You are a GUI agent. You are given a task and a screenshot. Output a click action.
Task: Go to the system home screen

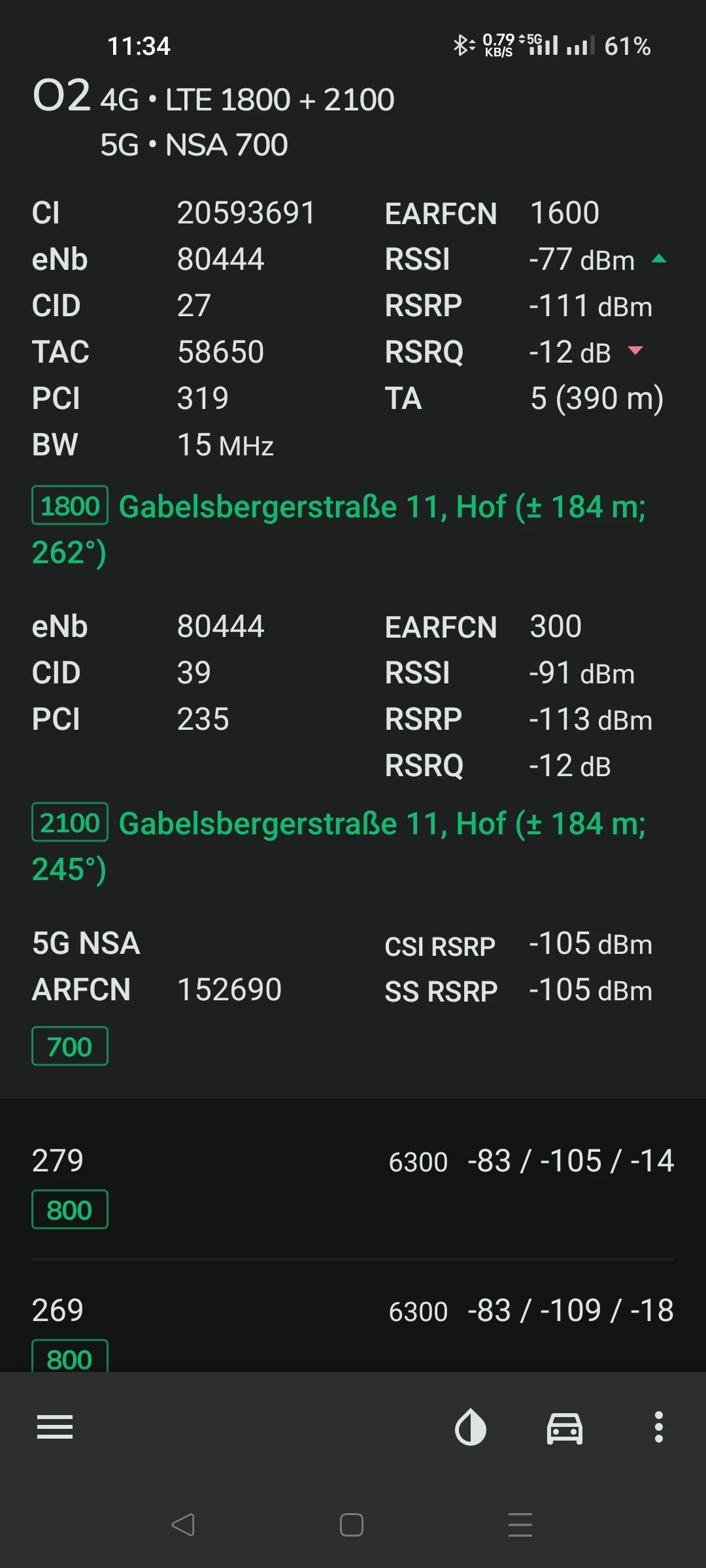[x=352, y=1525]
